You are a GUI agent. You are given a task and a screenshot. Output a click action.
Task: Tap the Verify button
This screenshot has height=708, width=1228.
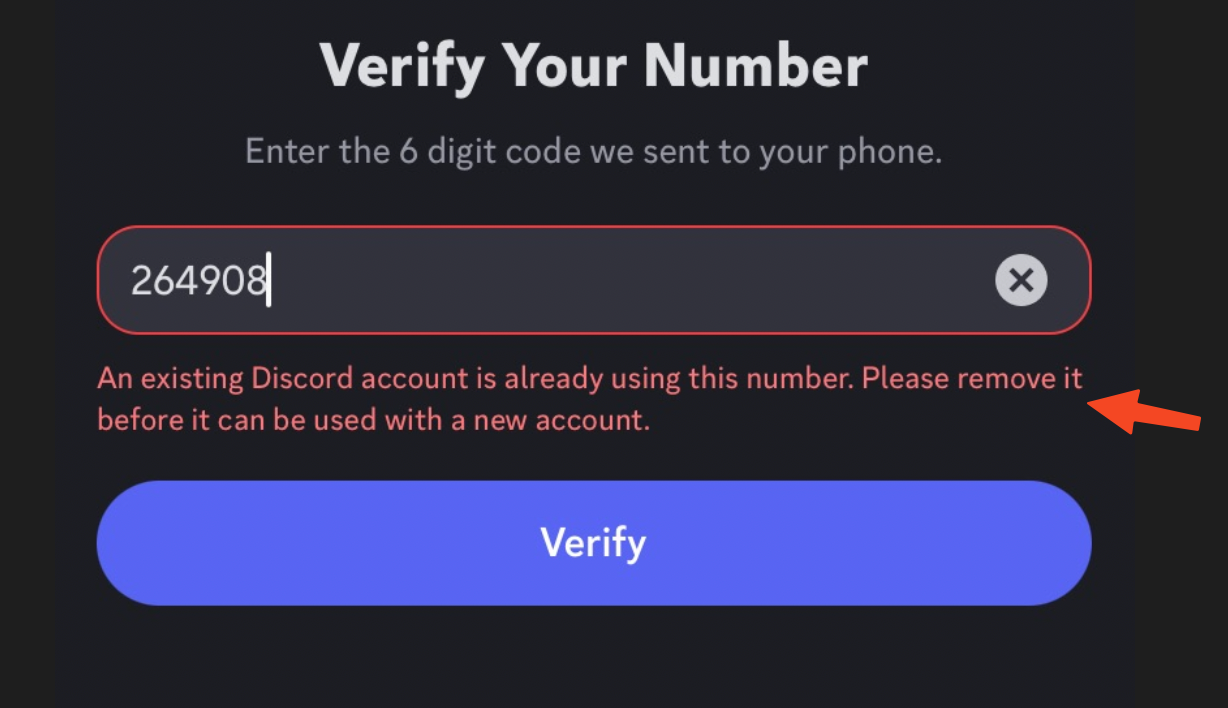(593, 542)
